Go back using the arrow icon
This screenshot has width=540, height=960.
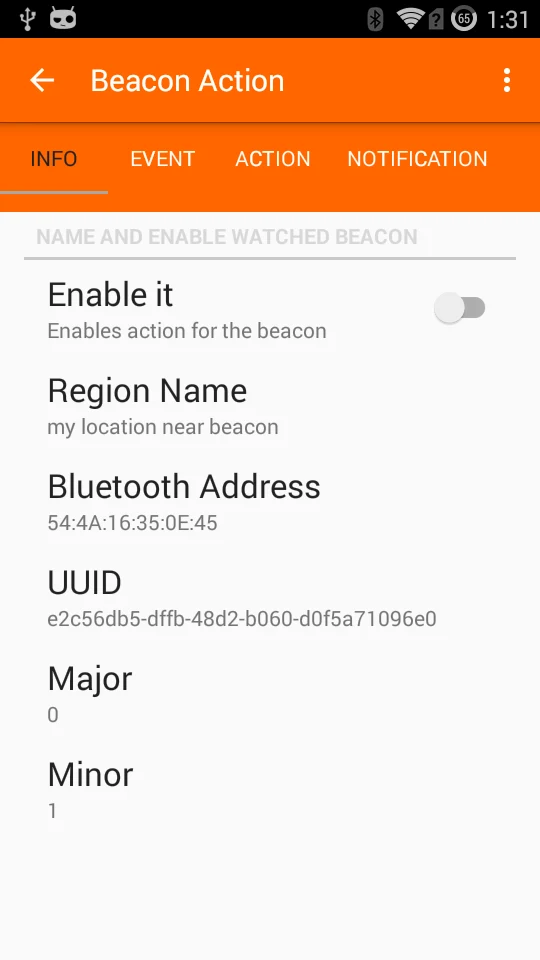[42, 80]
